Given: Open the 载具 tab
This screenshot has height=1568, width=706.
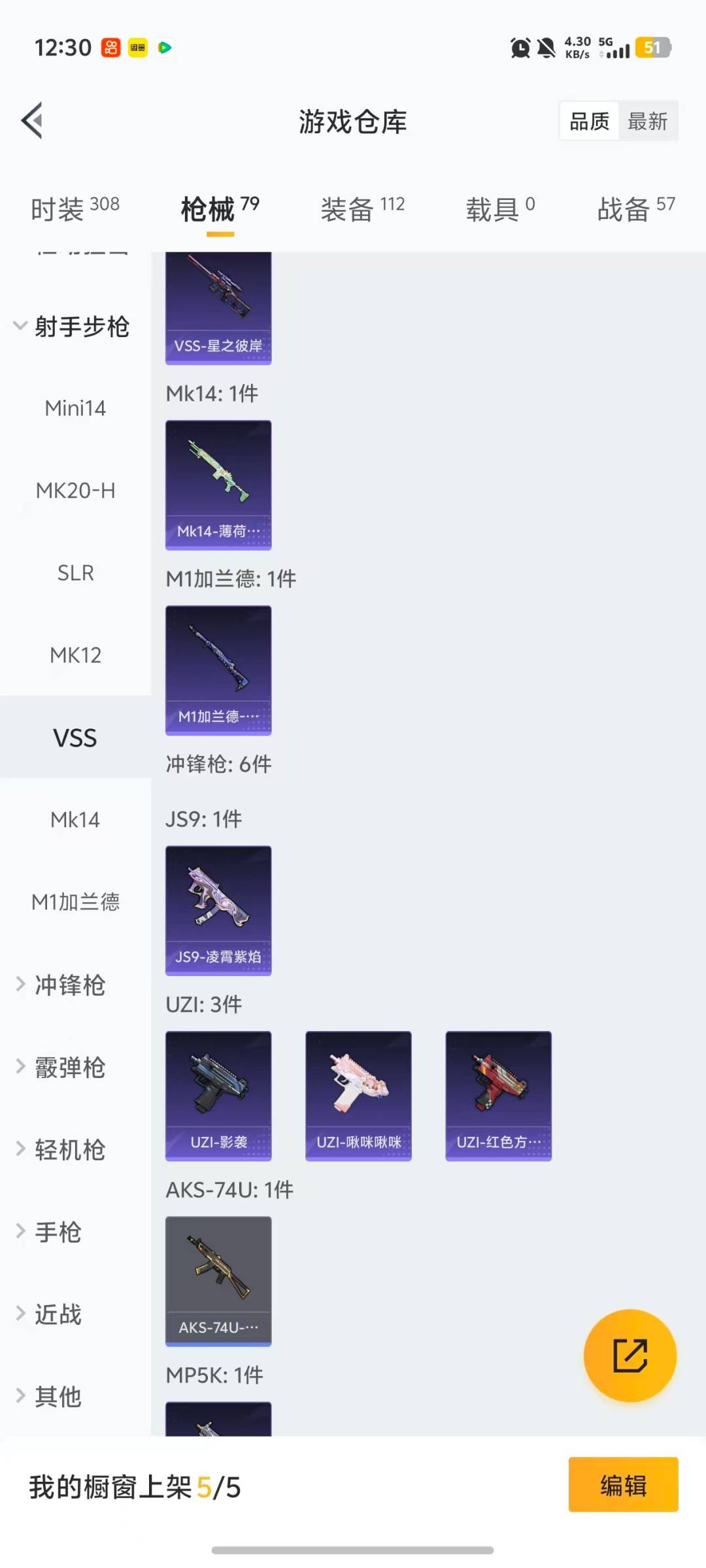Looking at the screenshot, I should pos(500,209).
